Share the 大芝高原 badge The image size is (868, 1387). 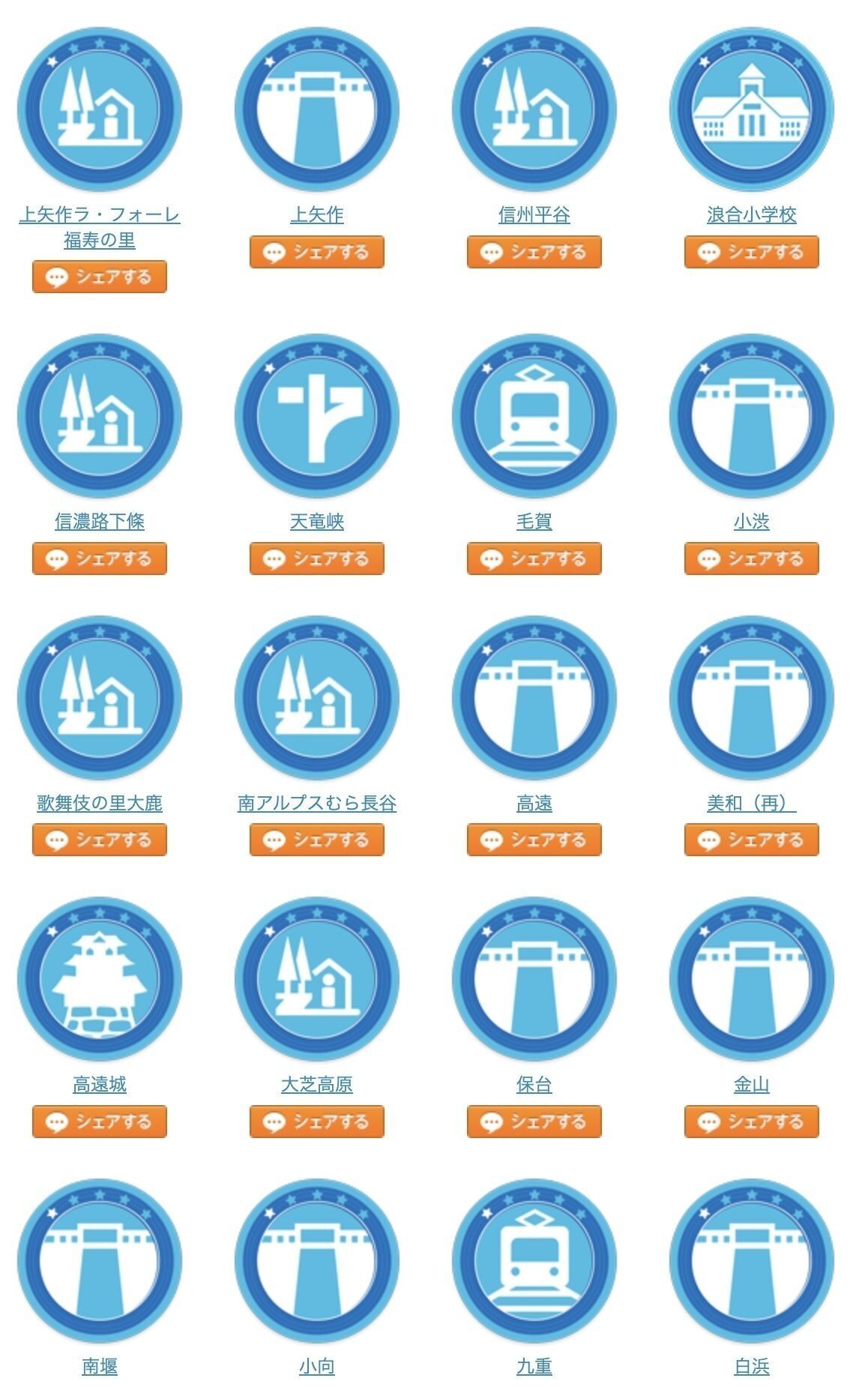[316, 1122]
